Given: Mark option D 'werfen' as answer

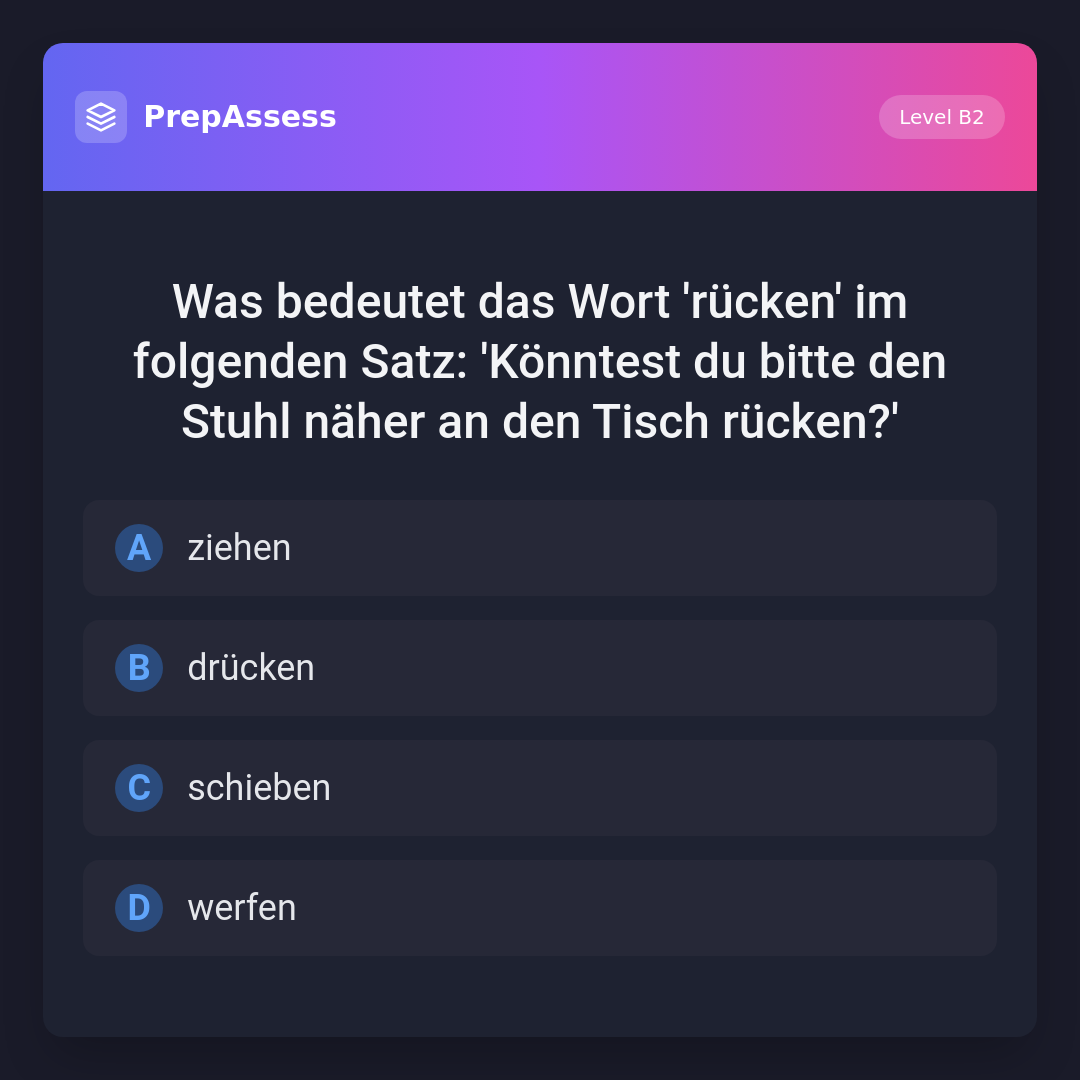Looking at the screenshot, I should point(540,908).
